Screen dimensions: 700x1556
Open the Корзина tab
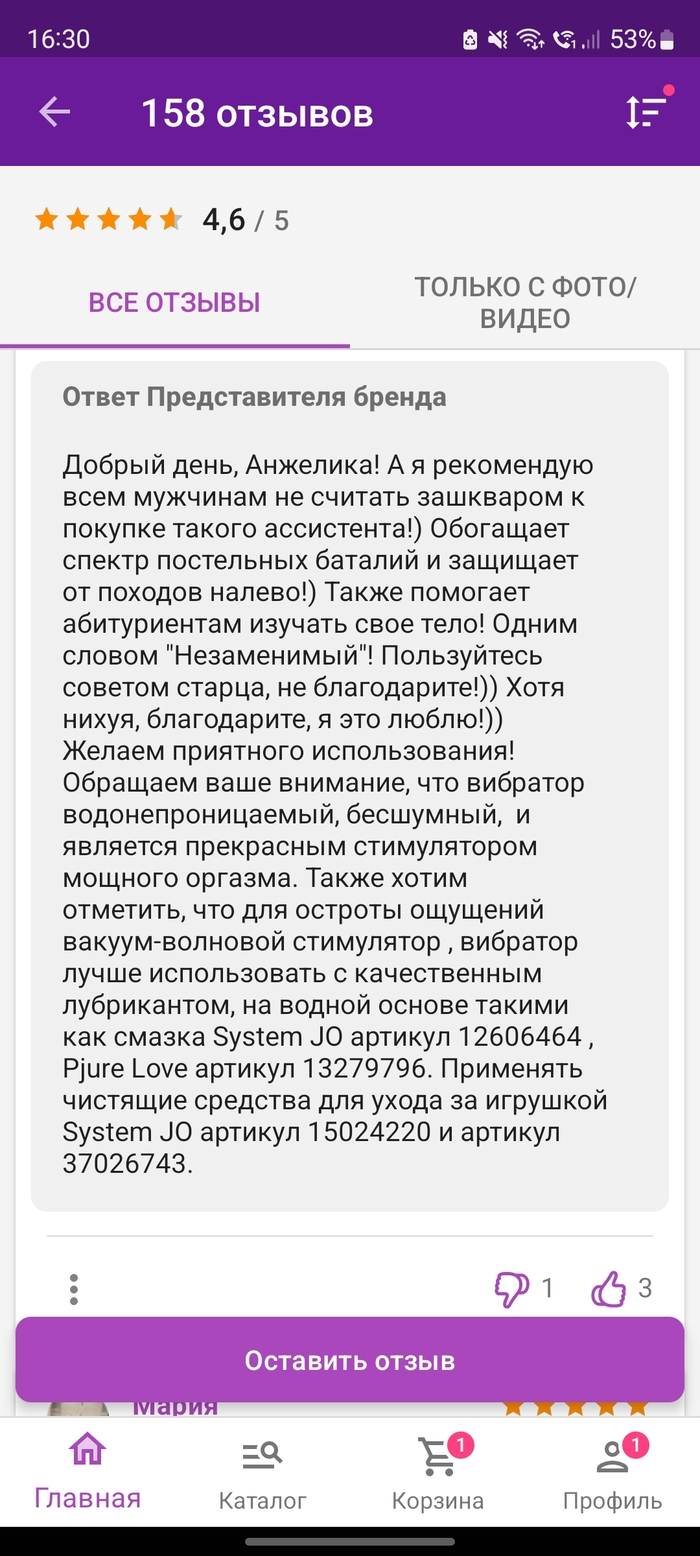[437, 1475]
